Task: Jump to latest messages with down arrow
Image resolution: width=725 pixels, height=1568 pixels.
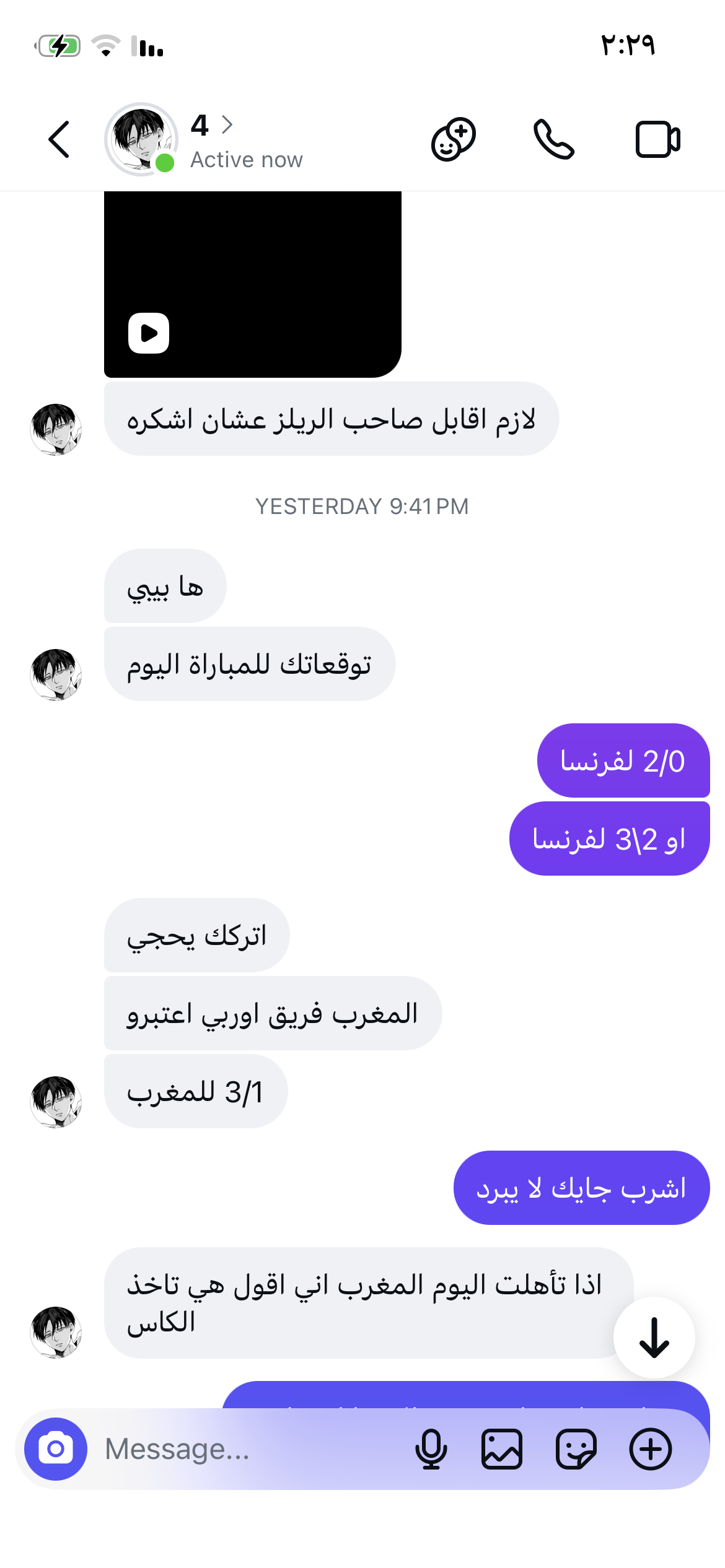Action: point(654,1338)
